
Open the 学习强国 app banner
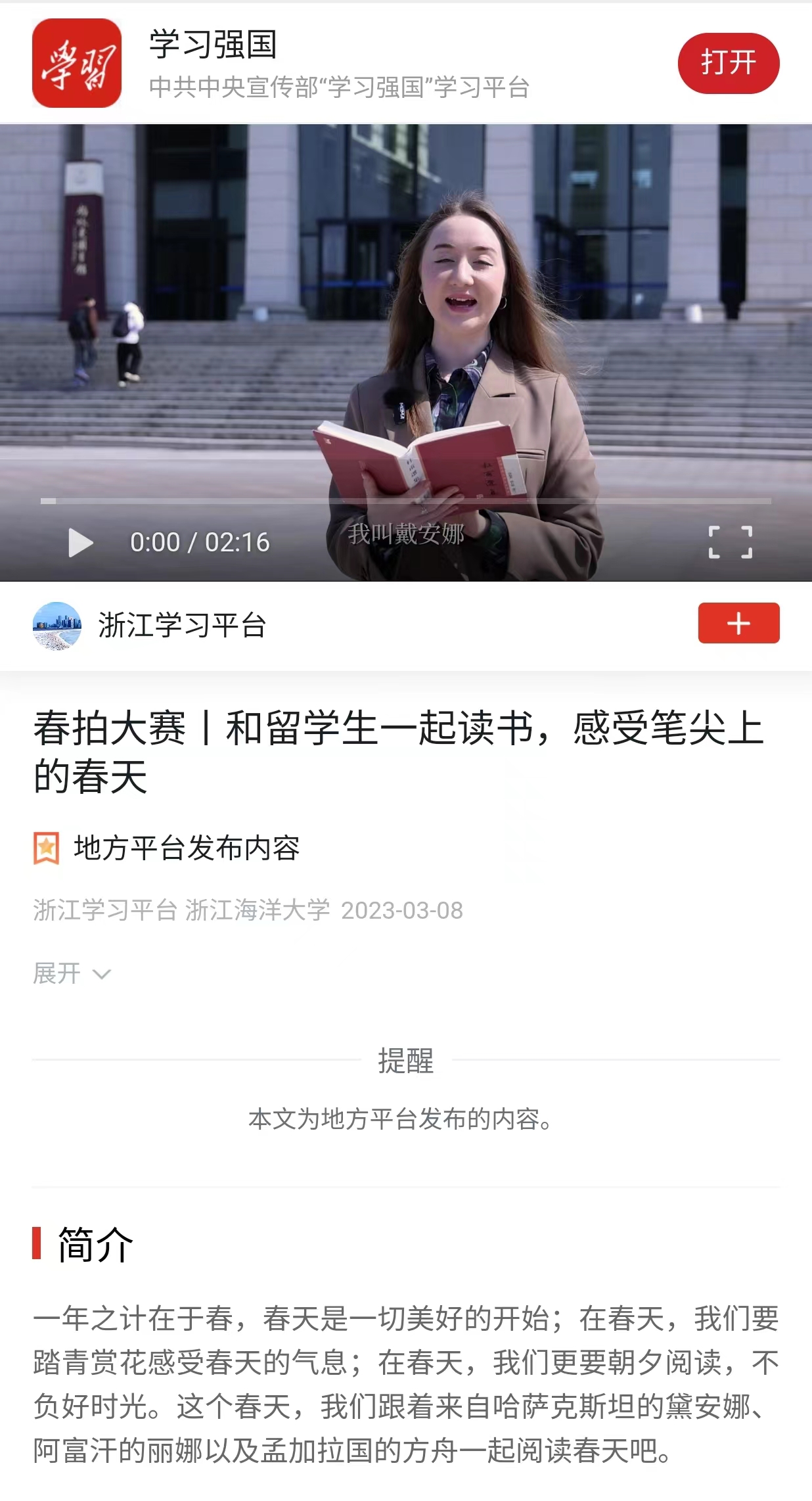(276, 62)
